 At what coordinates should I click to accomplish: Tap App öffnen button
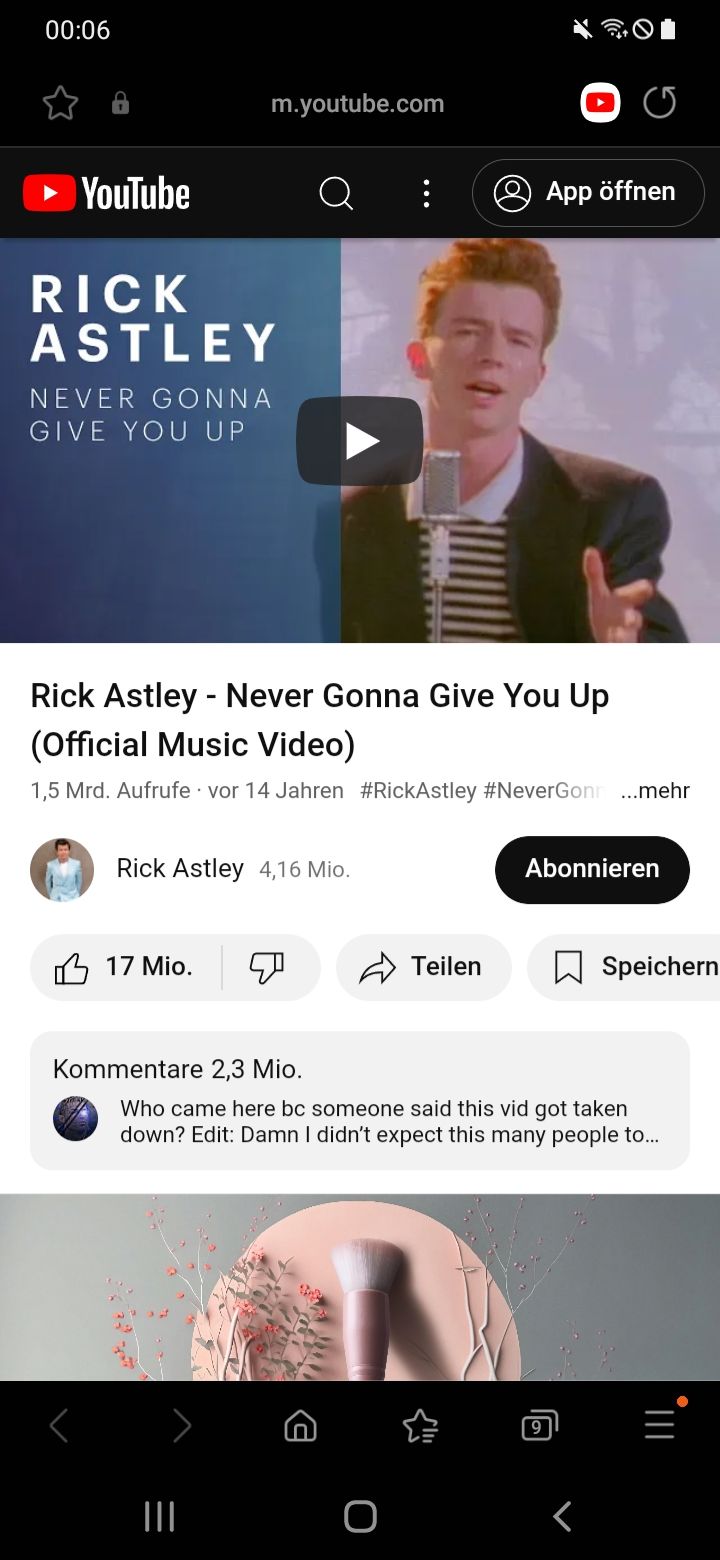coord(588,193)
